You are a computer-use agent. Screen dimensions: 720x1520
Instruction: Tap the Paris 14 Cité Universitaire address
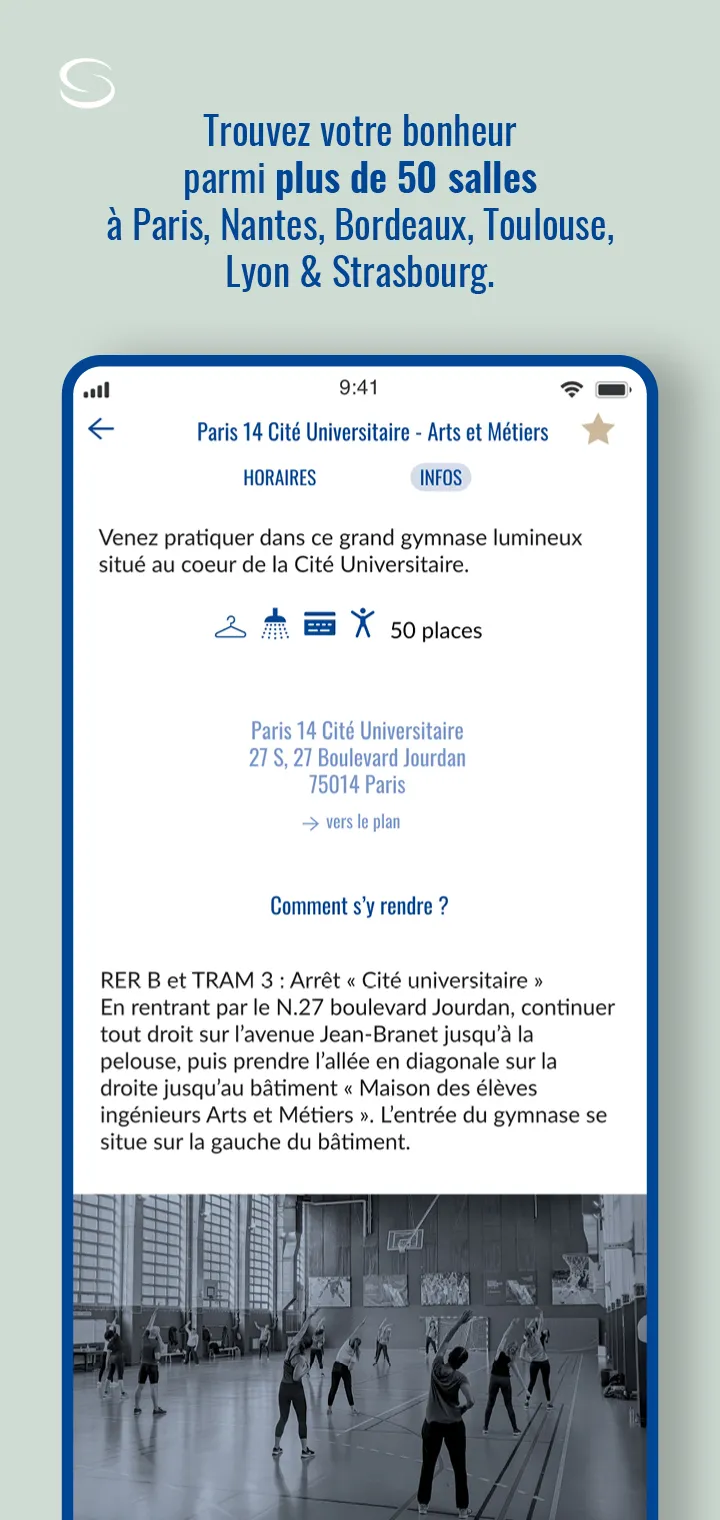(358, 757)
